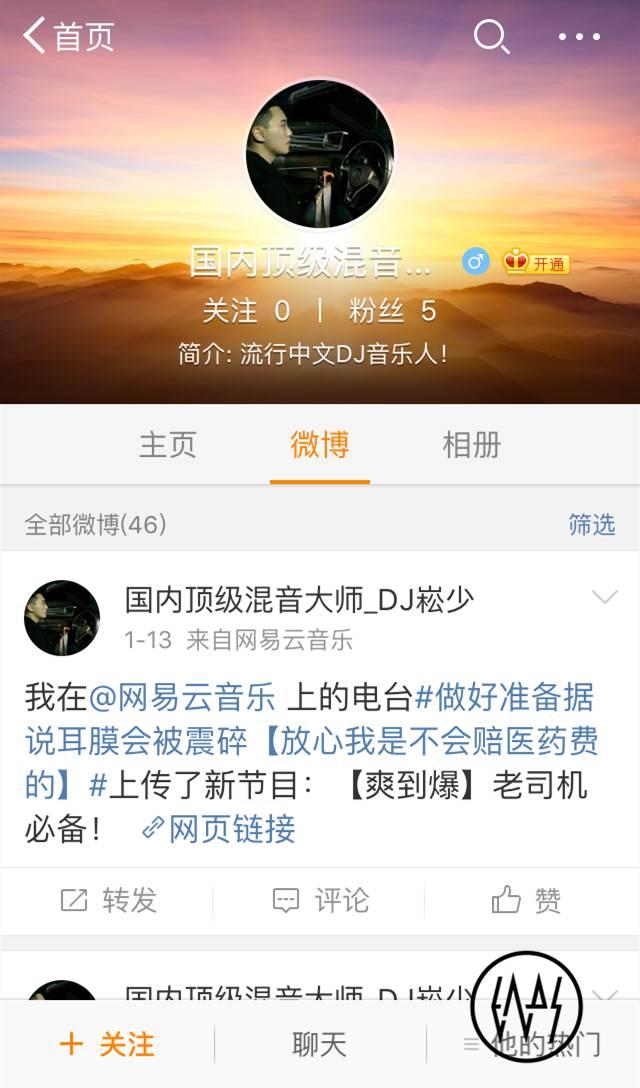Start a chat via 聊天

(x=320, y=1045)
